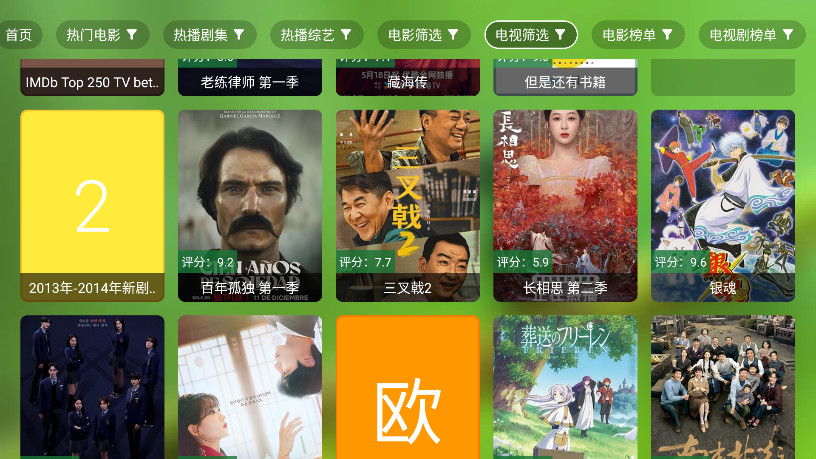Open the 银魂 anime card
The image size is (816, 459).
pyautogui.click(x=723, y=205)
